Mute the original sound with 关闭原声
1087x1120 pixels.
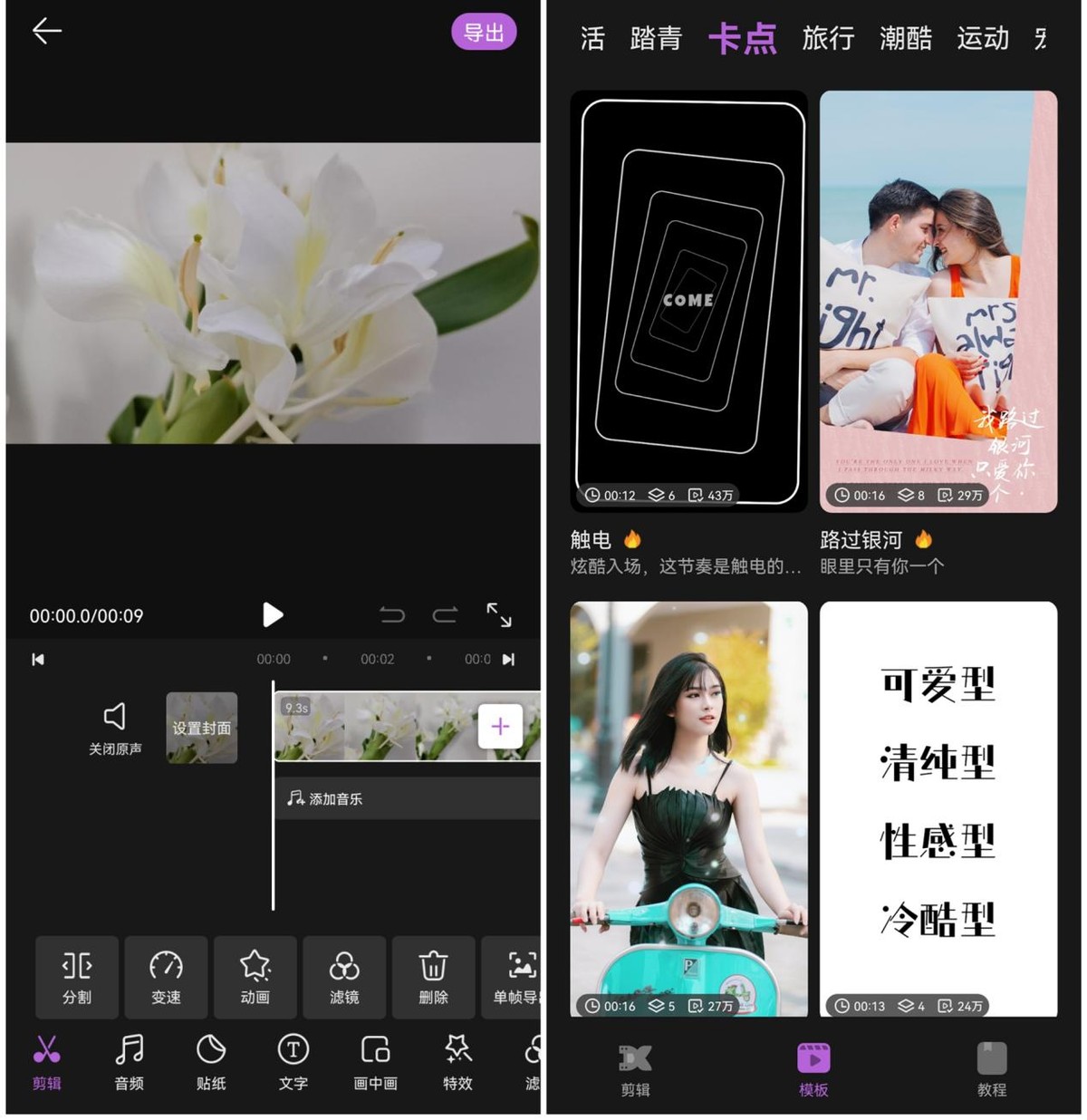[x=115, y=728]
